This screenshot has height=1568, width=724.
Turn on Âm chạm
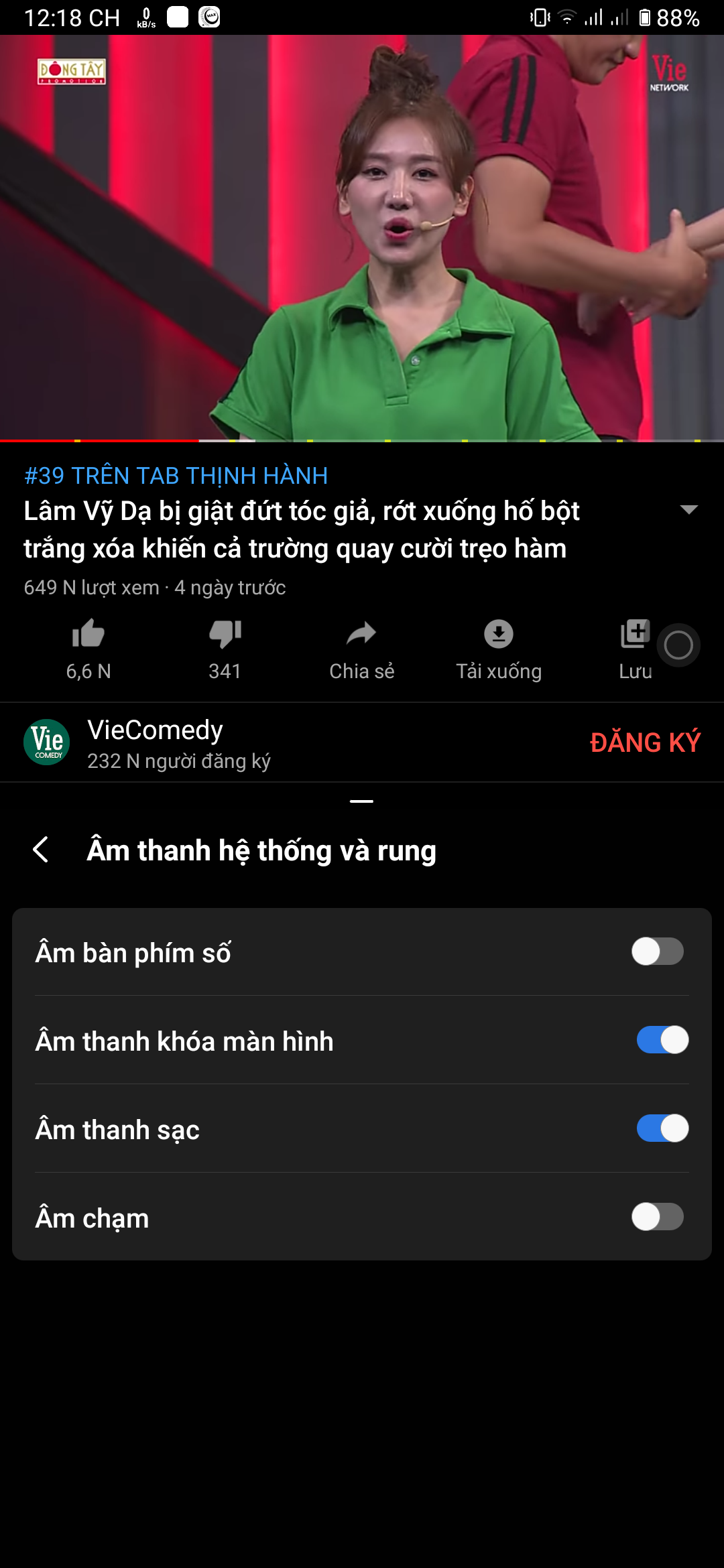point(658,1217)
